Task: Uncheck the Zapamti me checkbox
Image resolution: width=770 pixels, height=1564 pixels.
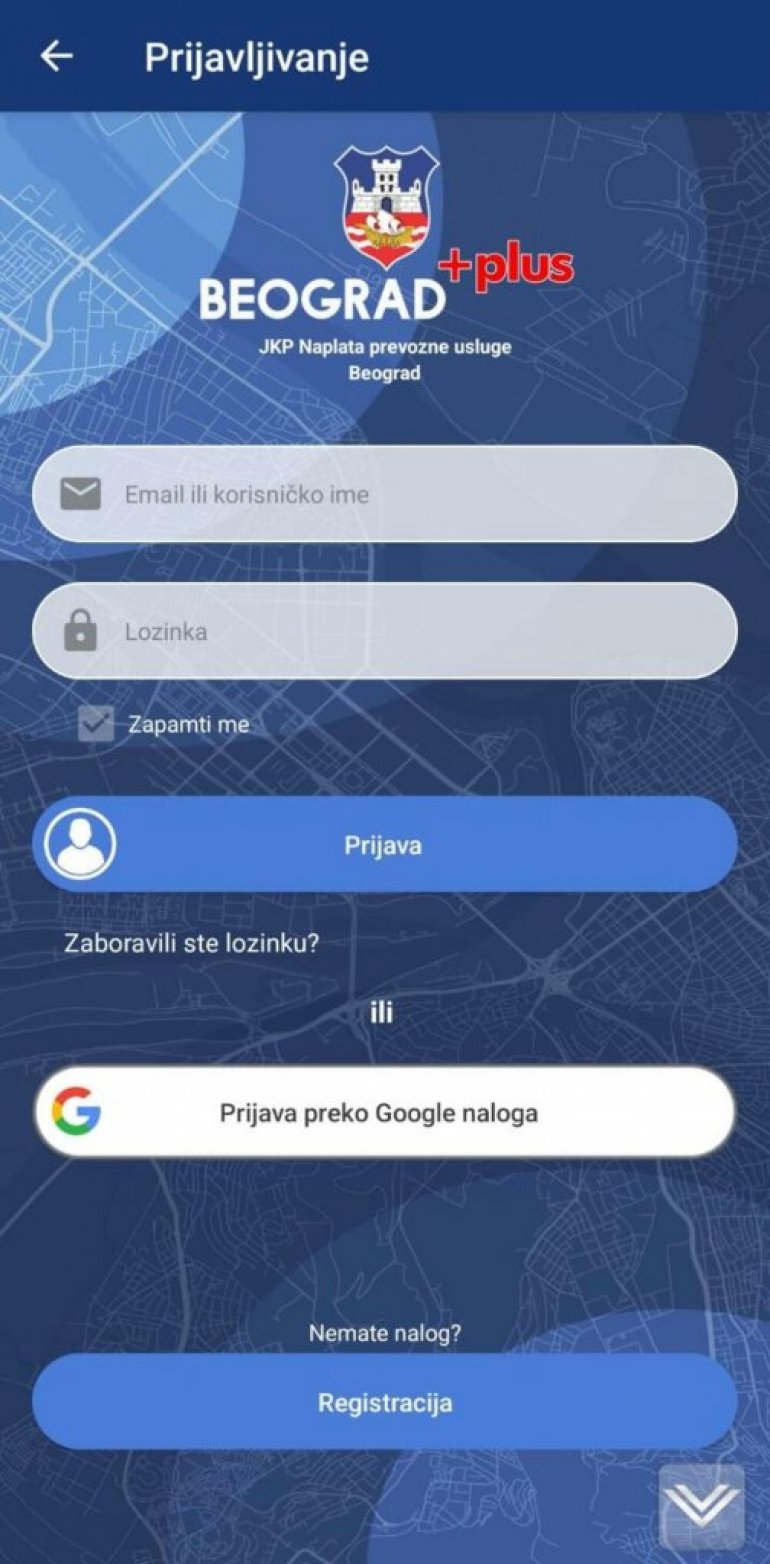Action: point(96,725)
